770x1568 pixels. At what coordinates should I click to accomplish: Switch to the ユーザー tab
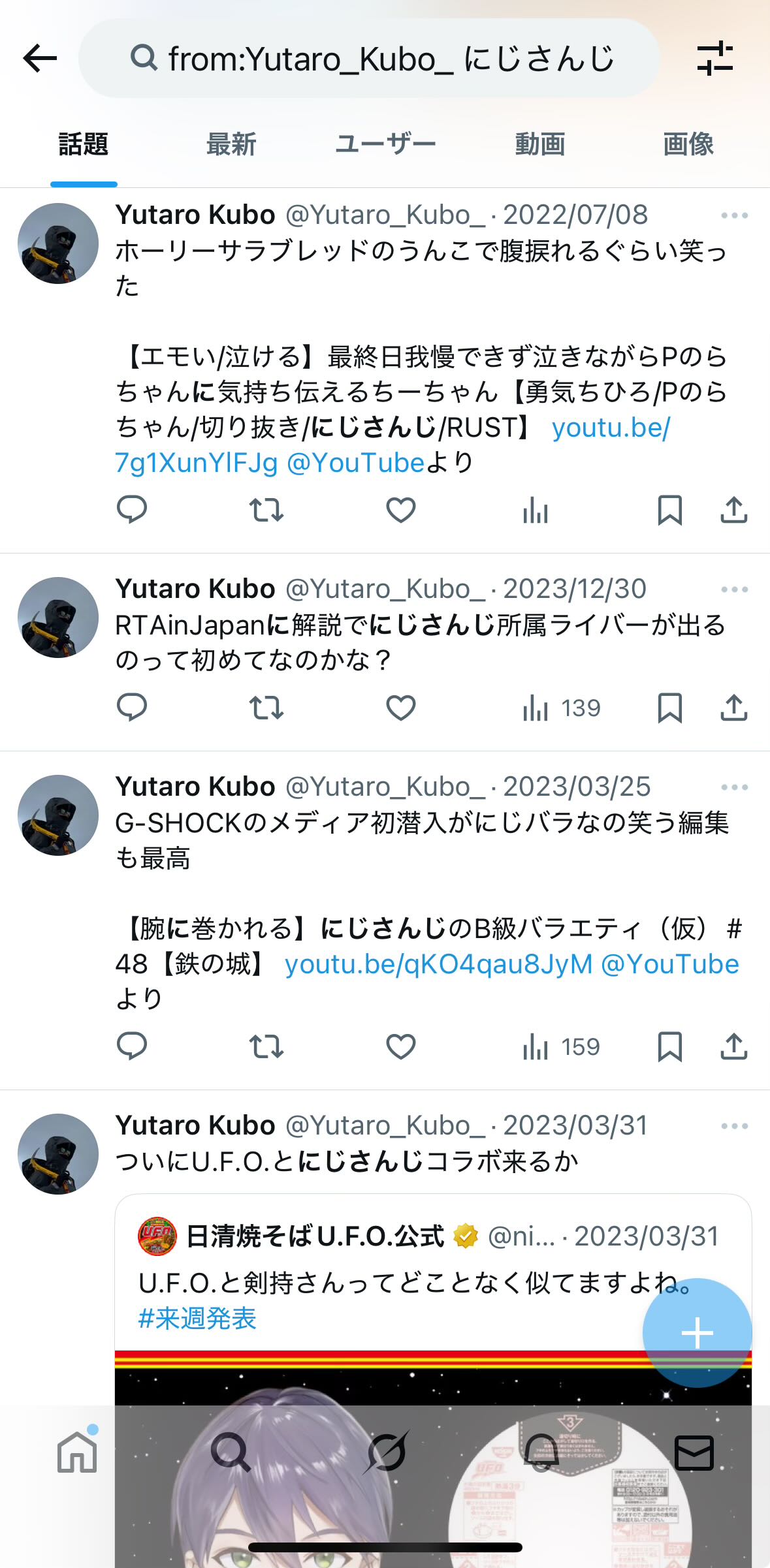[x=385, y=144]
